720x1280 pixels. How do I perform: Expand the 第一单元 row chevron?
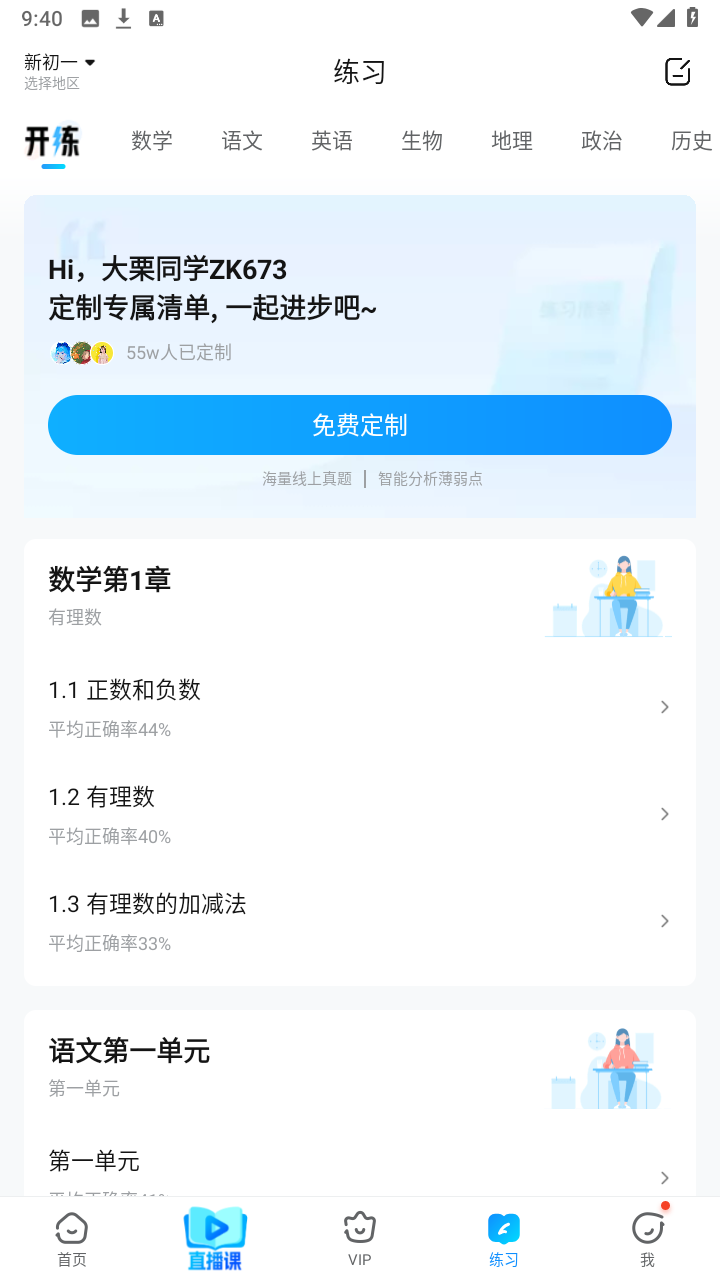[x=664, y=1178]
